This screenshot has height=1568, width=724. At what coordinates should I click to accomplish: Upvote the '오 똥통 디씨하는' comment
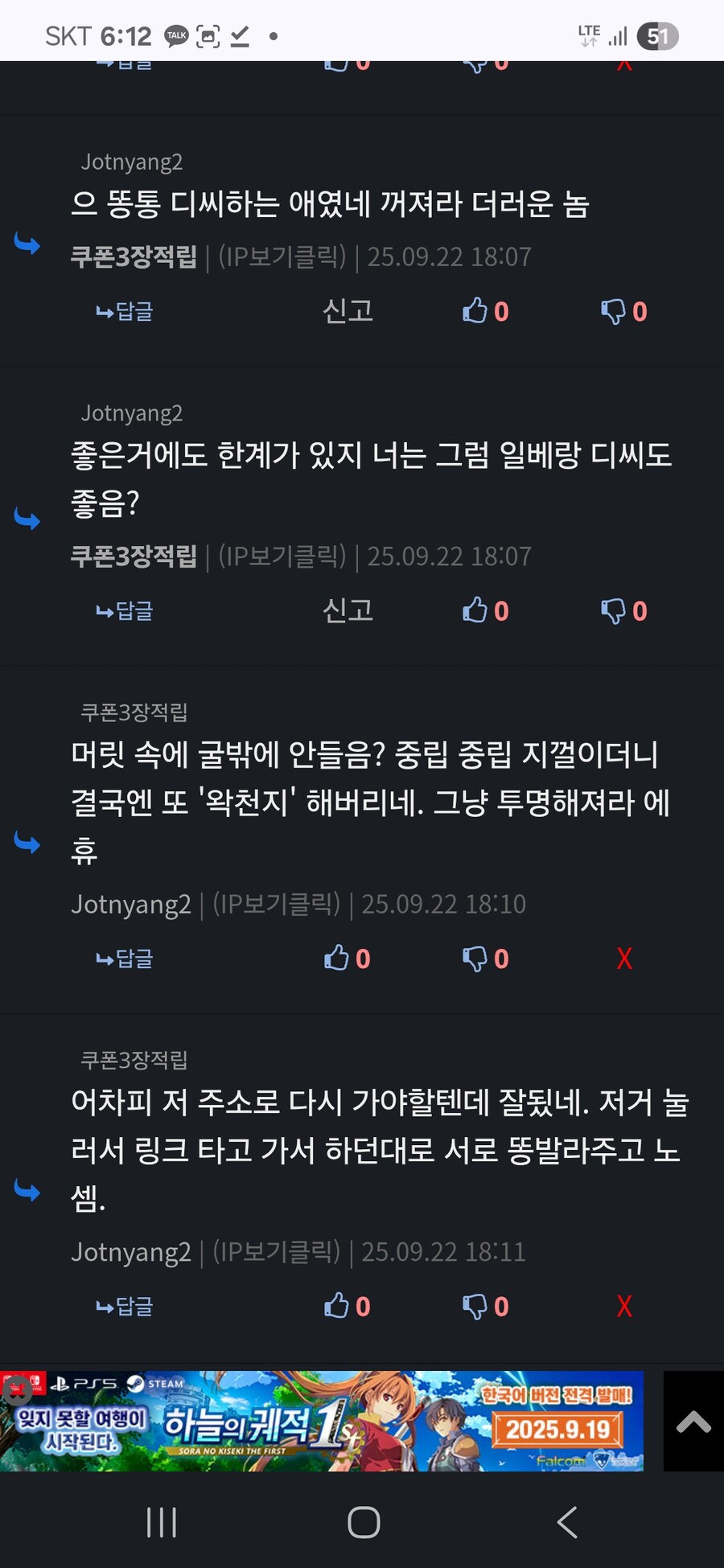pos(485,310)
